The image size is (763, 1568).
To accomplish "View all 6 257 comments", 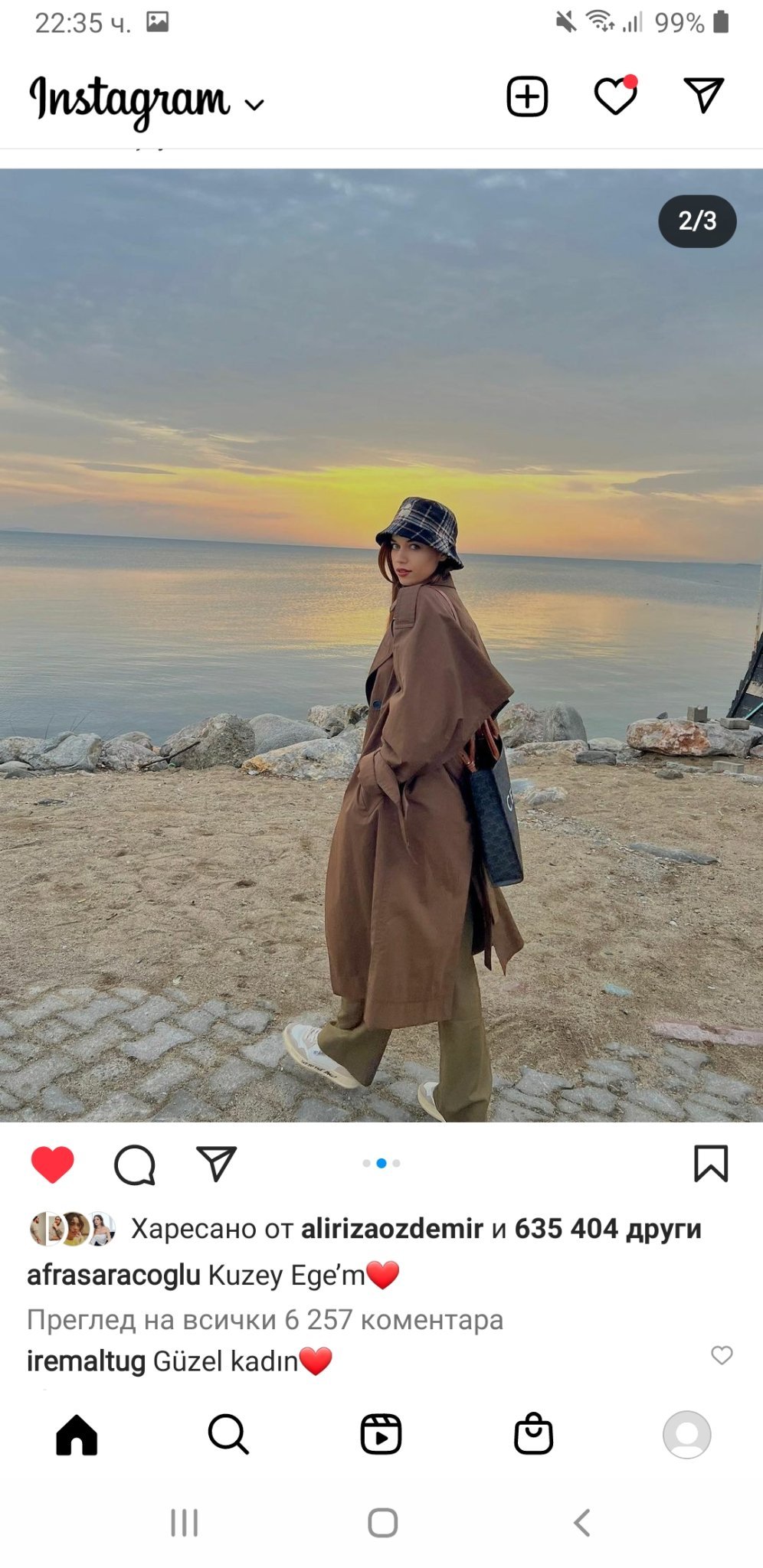I will [x=265, y=1319].
